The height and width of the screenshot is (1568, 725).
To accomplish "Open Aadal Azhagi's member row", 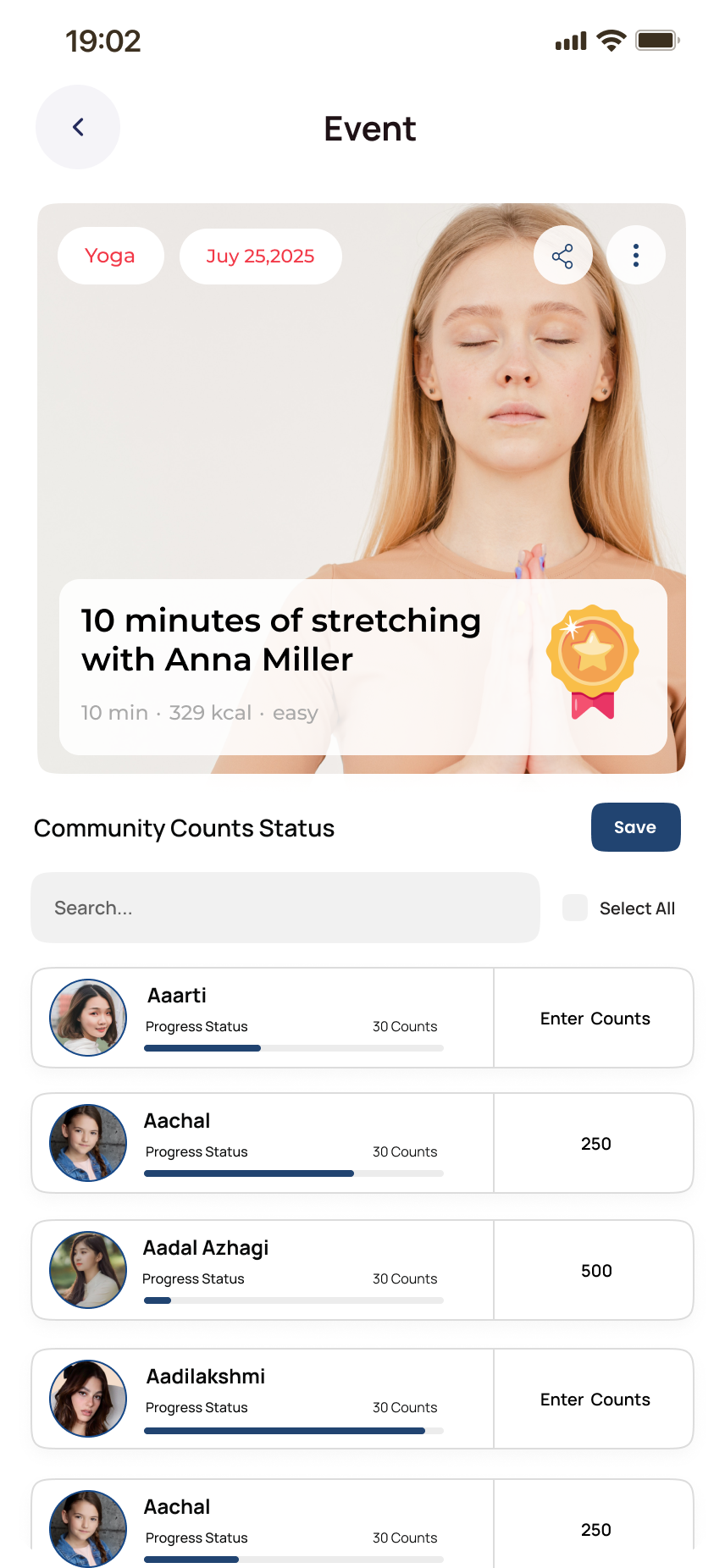I will [263, 1270].
